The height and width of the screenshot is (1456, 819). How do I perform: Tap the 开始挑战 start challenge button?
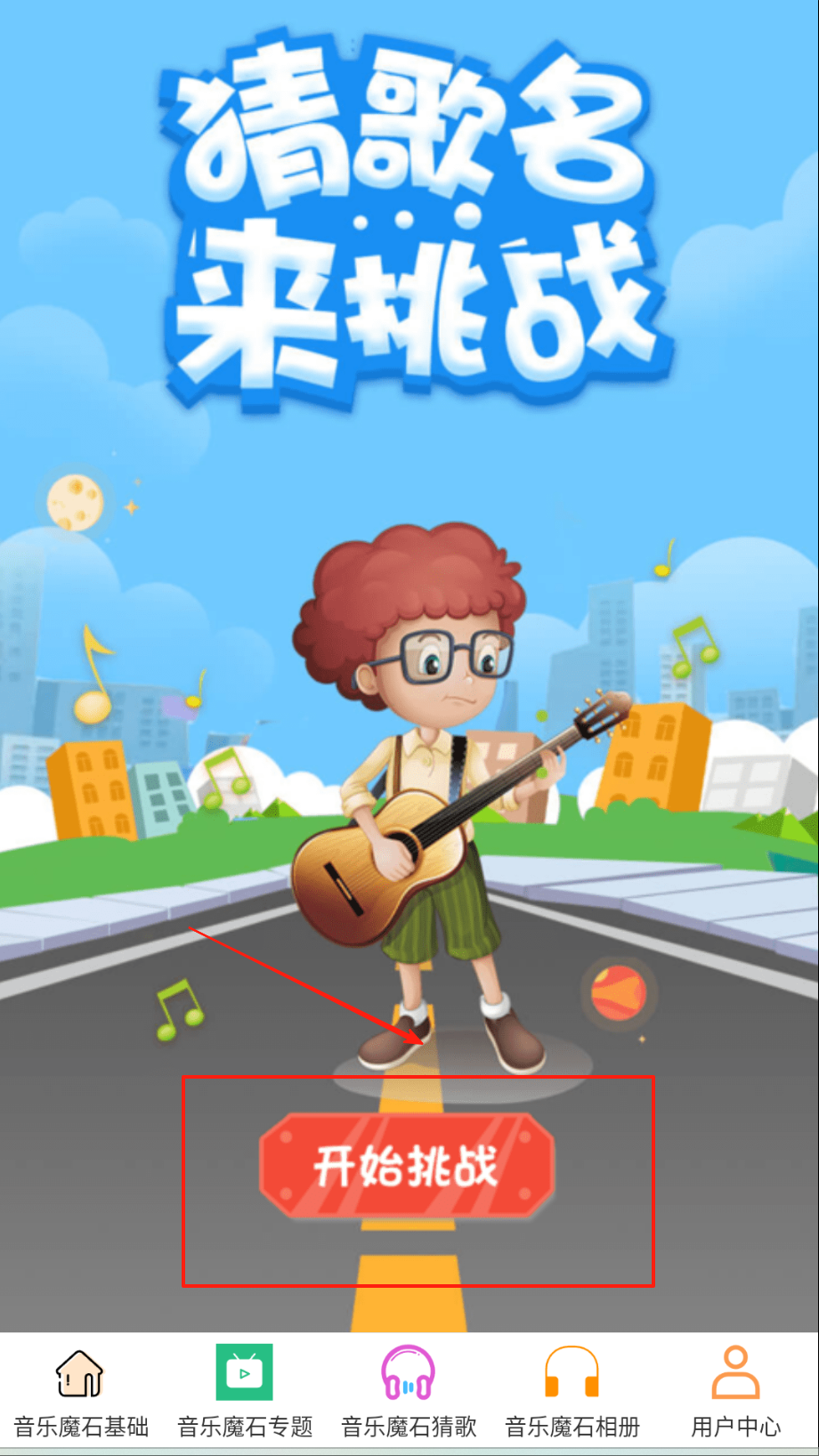407,1166
